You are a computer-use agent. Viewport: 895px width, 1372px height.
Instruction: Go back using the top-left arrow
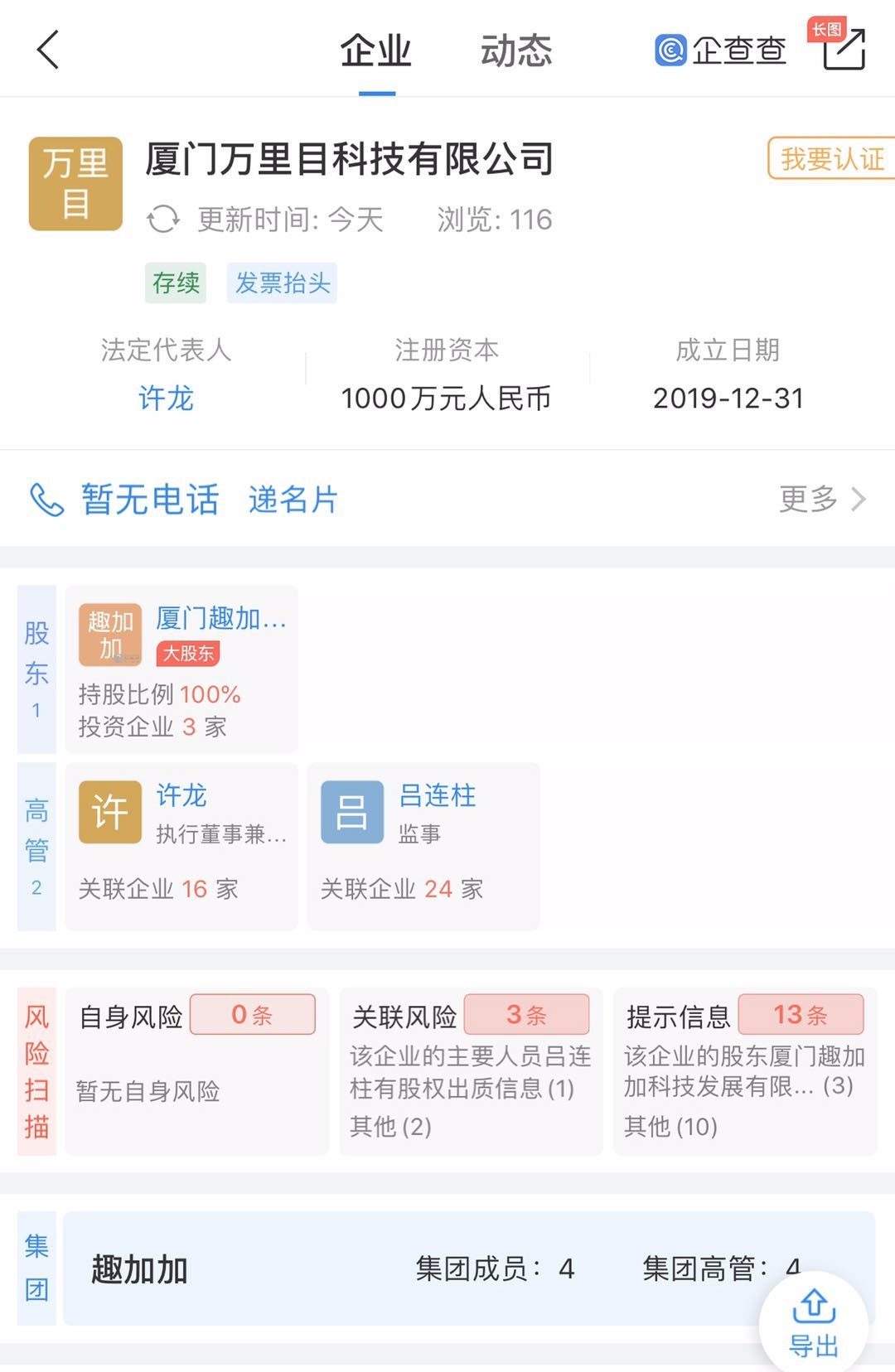48,50
